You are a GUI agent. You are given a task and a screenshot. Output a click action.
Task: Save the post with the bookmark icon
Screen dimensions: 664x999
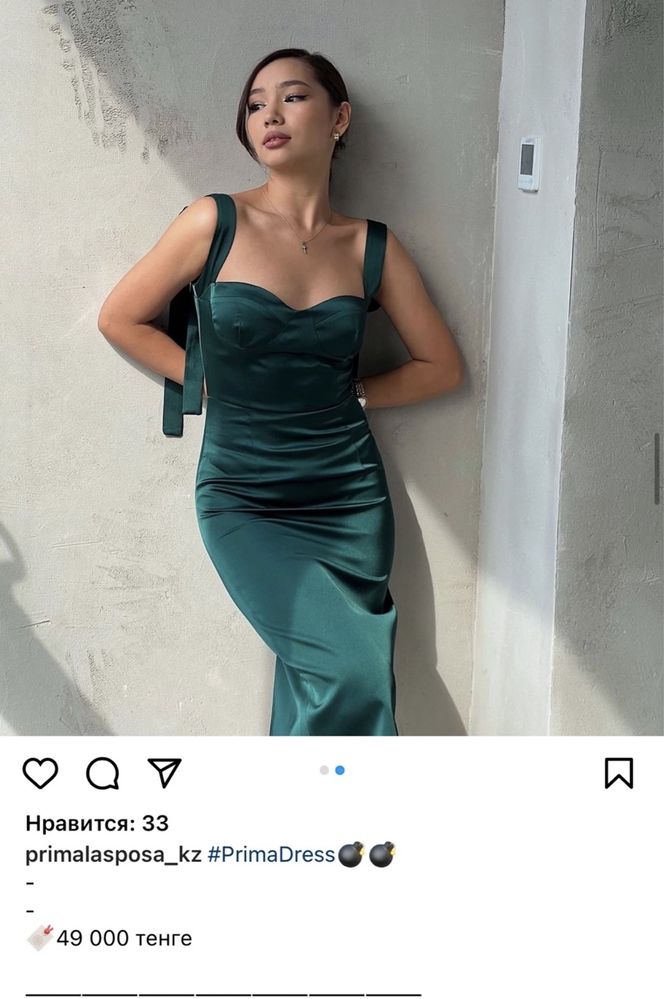tap(619, 772)
